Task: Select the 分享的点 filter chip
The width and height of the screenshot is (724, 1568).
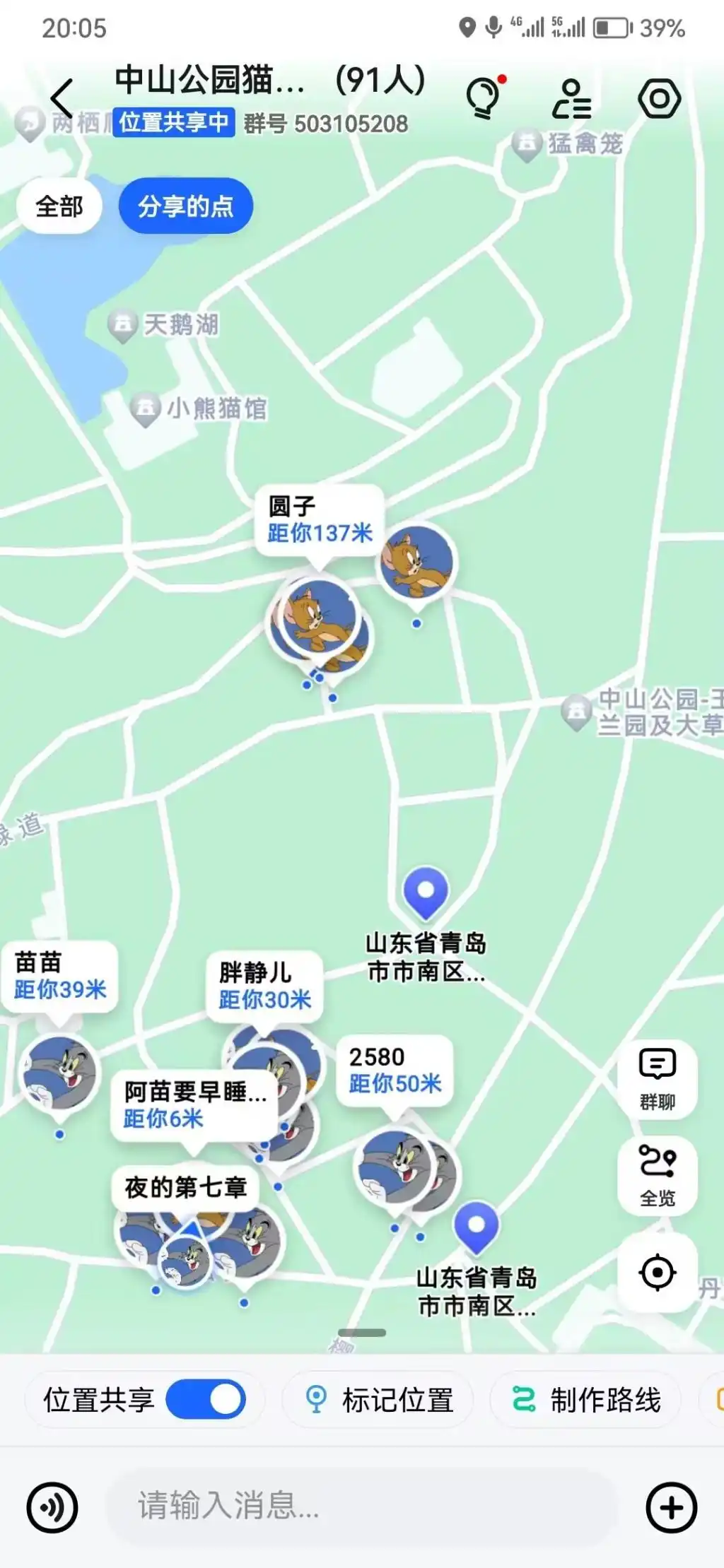Action: pos(185,205)
